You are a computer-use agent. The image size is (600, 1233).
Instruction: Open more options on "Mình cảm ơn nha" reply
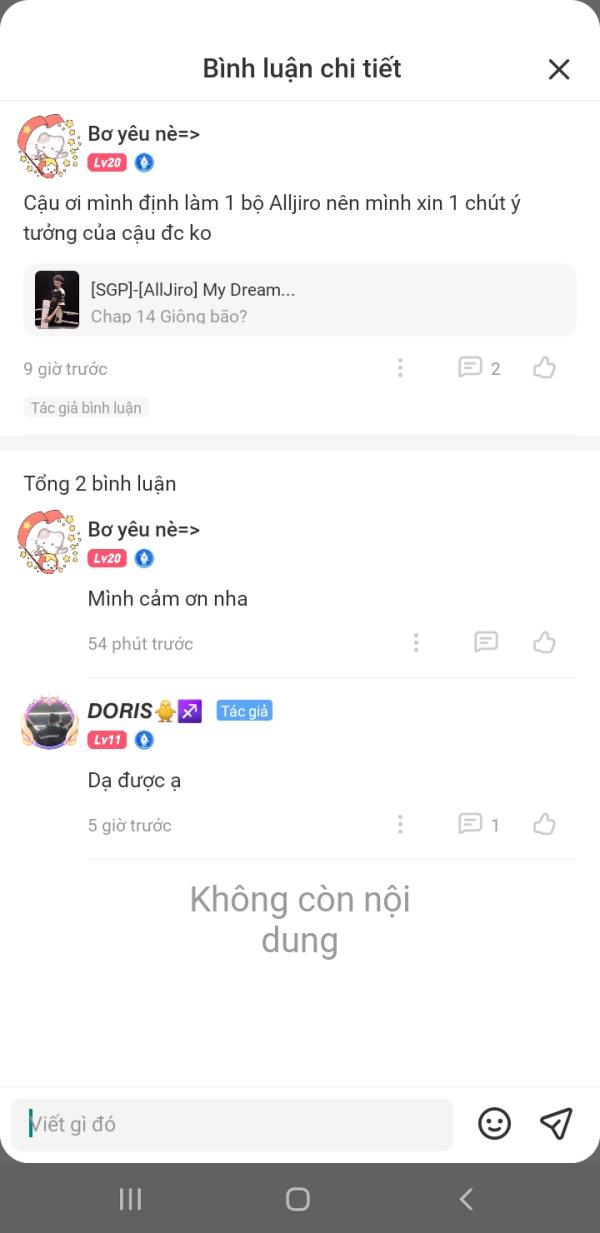416,643
